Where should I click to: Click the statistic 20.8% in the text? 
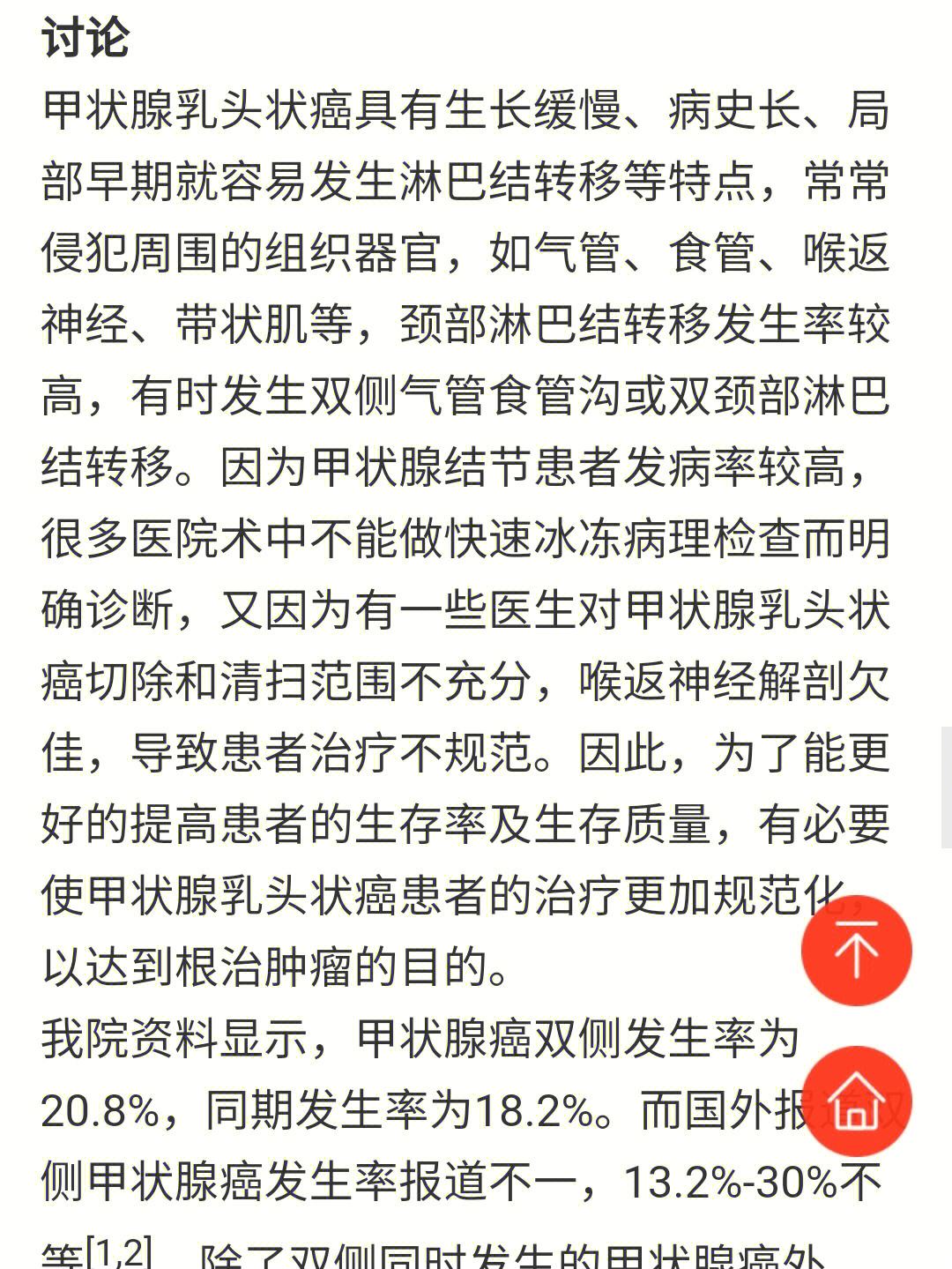(x=97, y=1111)
